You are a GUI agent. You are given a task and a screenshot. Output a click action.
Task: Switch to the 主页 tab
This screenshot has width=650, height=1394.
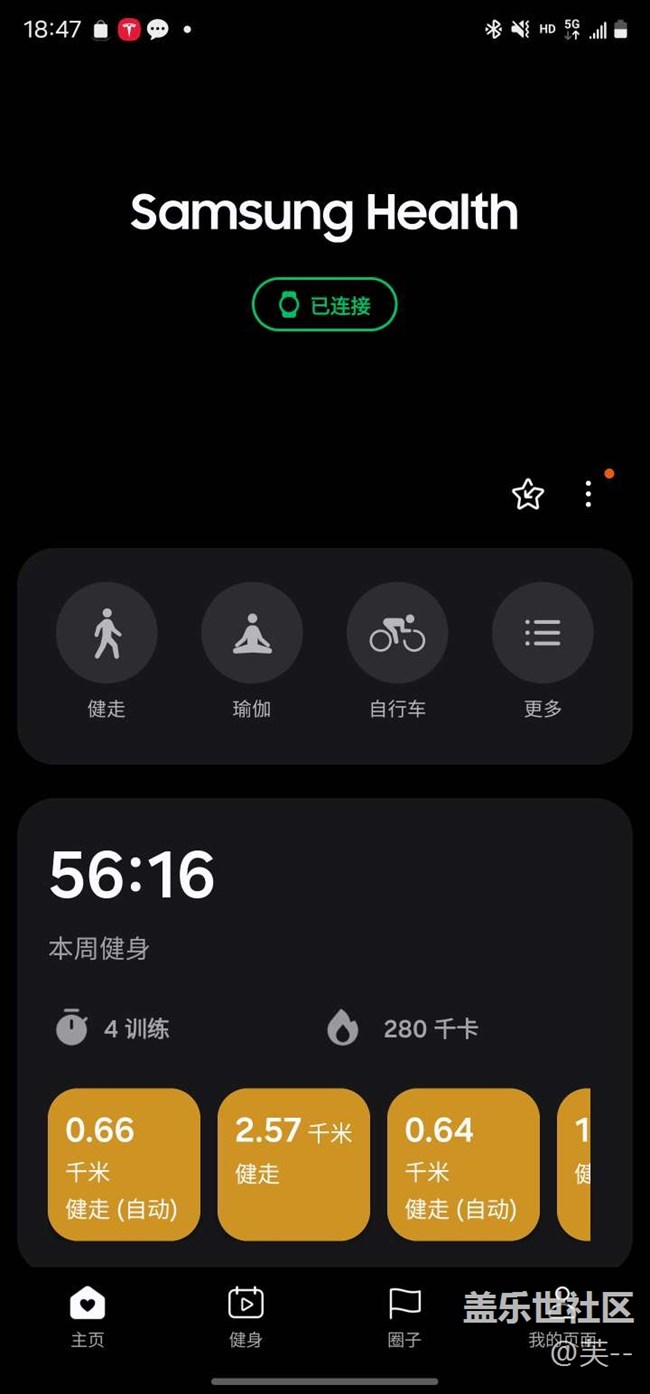click(x=87, y=1315)
